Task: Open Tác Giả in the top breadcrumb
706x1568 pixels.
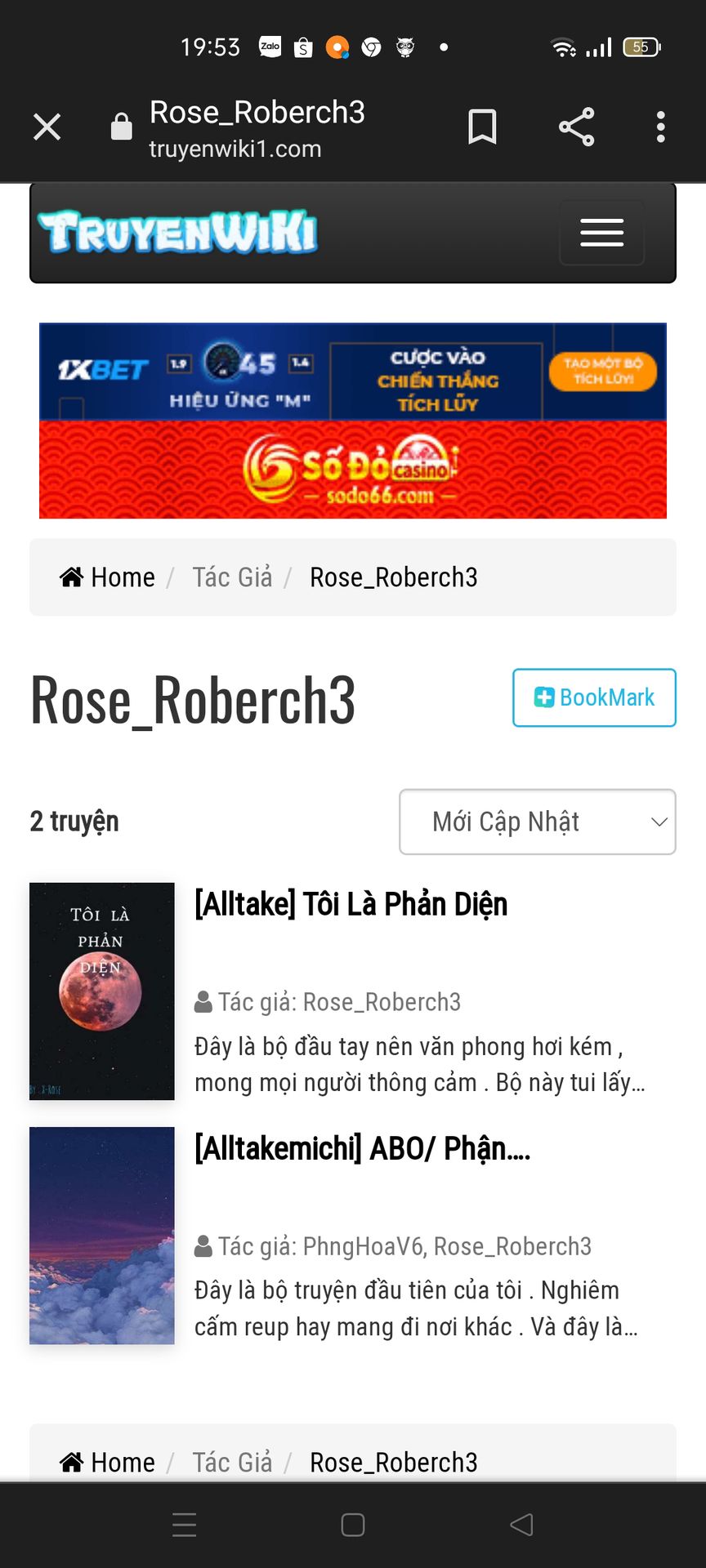Action: click(232, 577)
